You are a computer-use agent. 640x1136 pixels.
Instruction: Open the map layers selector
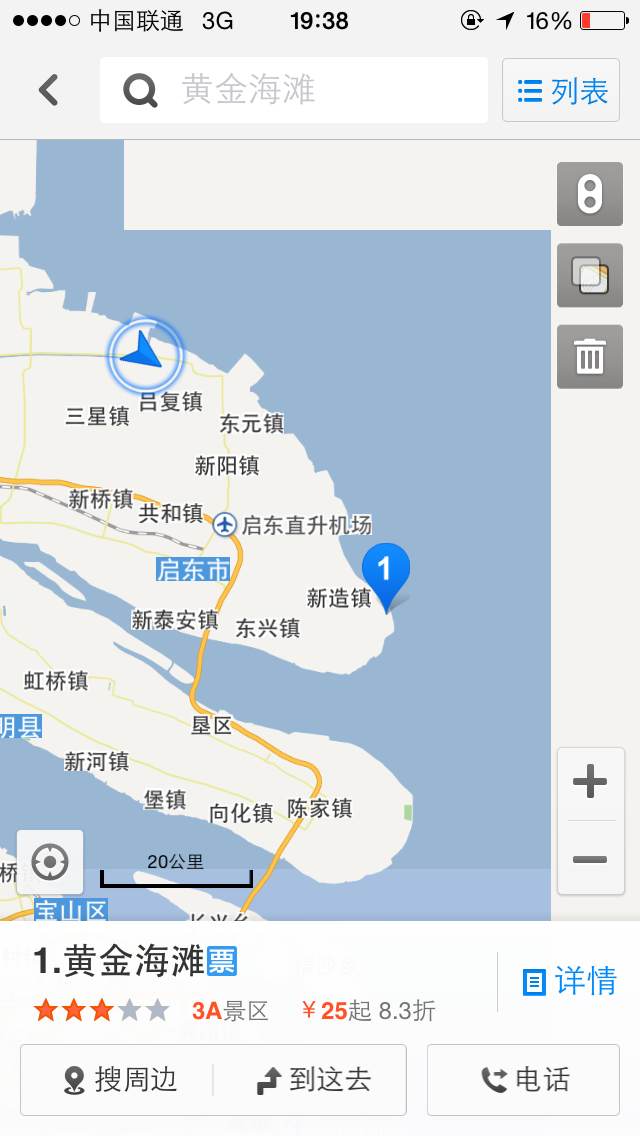(590, 275)
